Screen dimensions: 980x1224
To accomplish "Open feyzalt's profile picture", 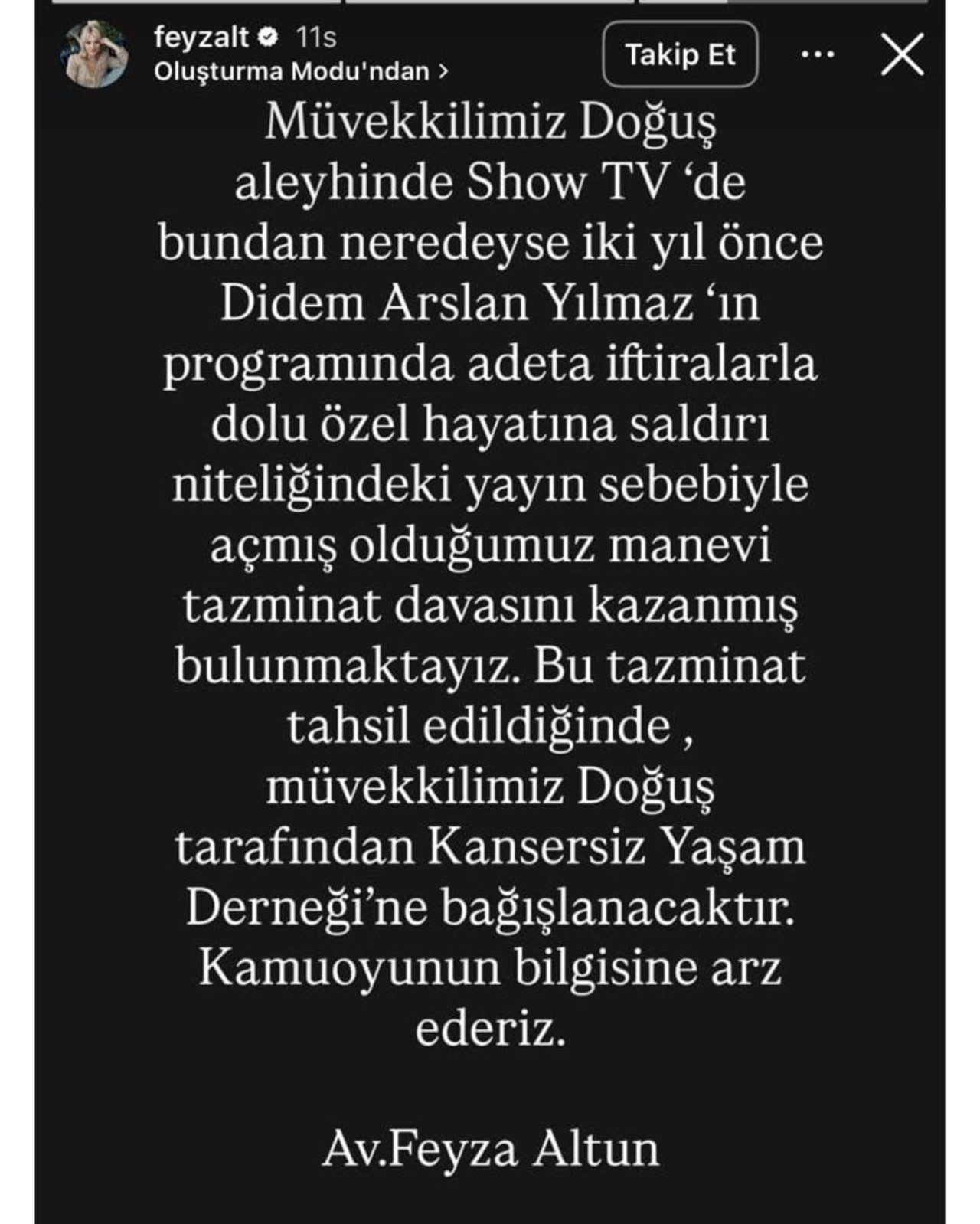I will tap(95, 54).
